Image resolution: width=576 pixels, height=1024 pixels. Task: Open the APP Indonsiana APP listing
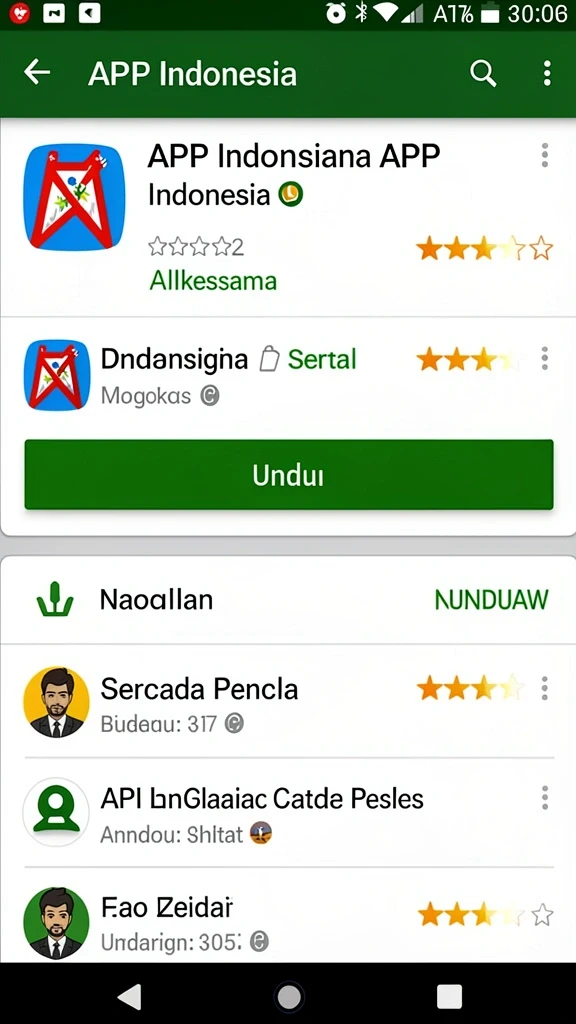coord(288,217)
